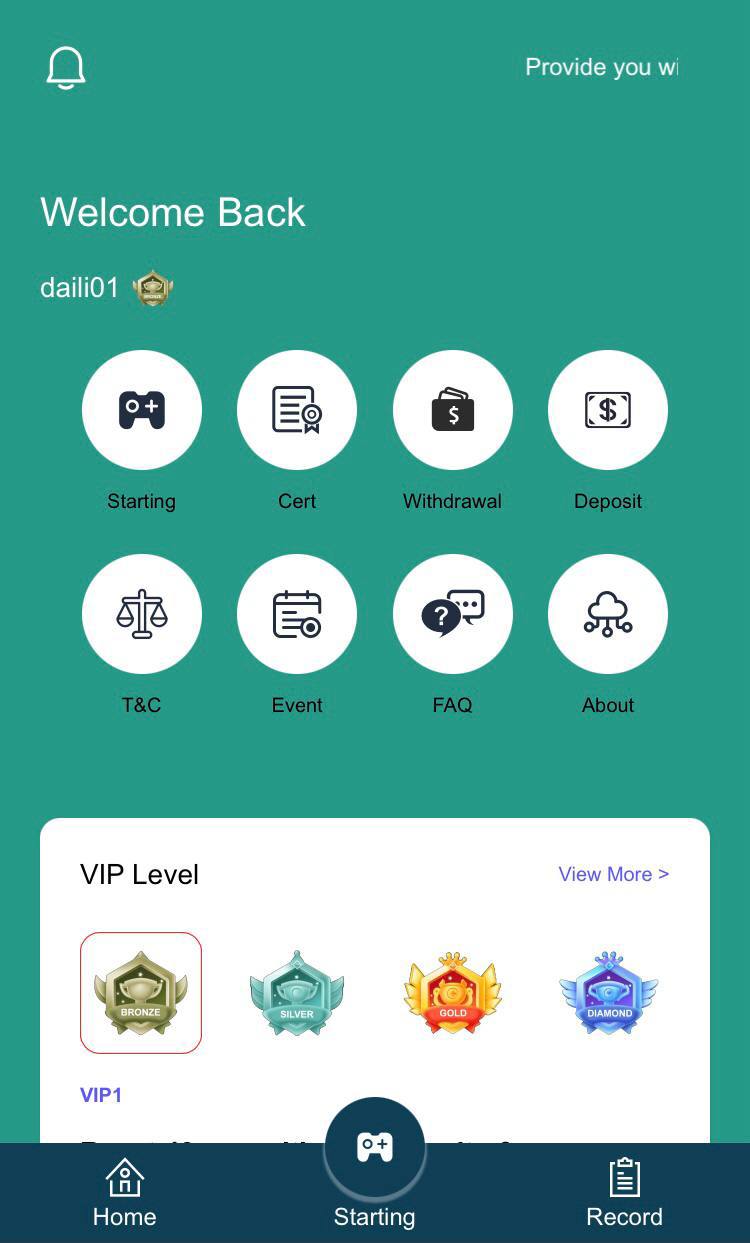Viewport: 750px width, 1243px height.
Task: Open the Deposit page
Action: pyautogui.click(x=608, y=410)
